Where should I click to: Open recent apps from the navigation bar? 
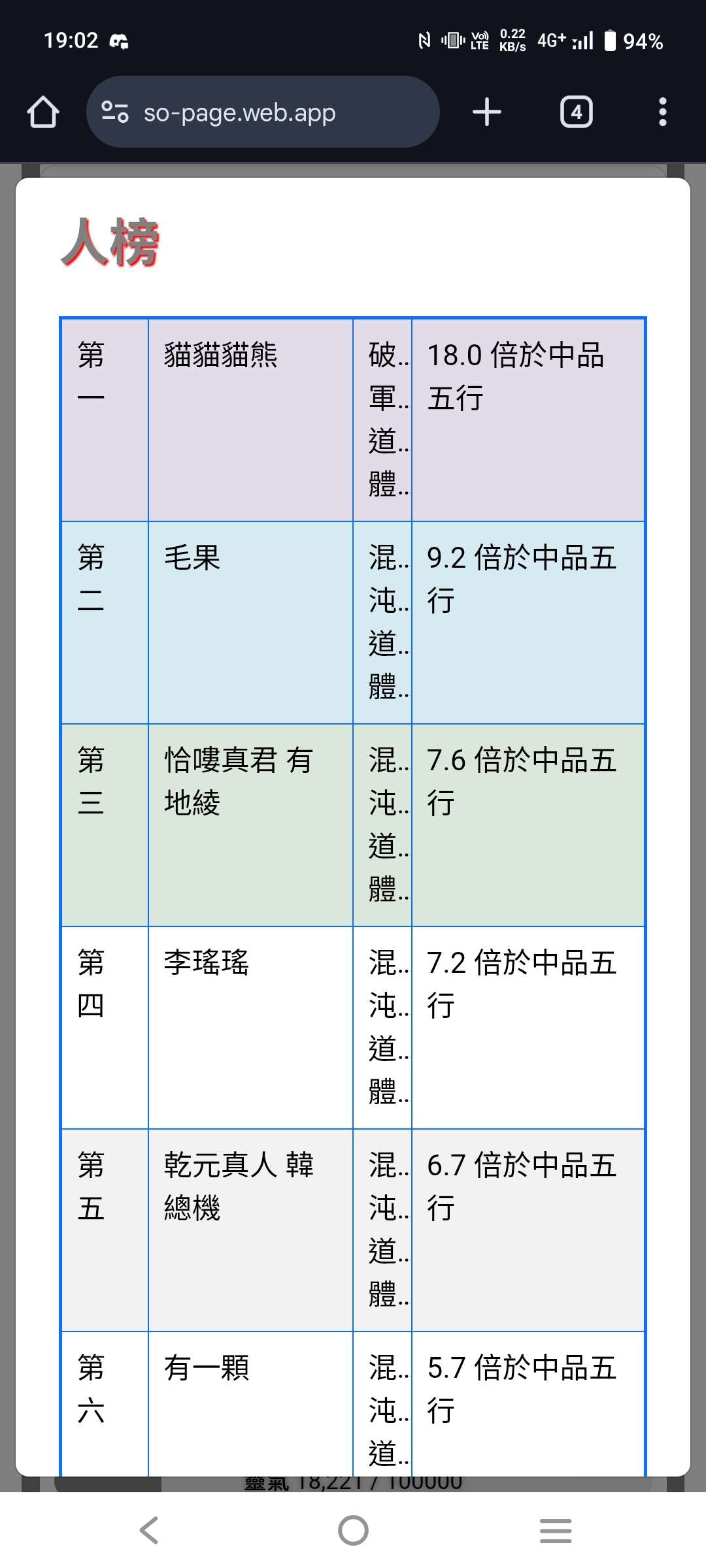[x=556, y=1530]
